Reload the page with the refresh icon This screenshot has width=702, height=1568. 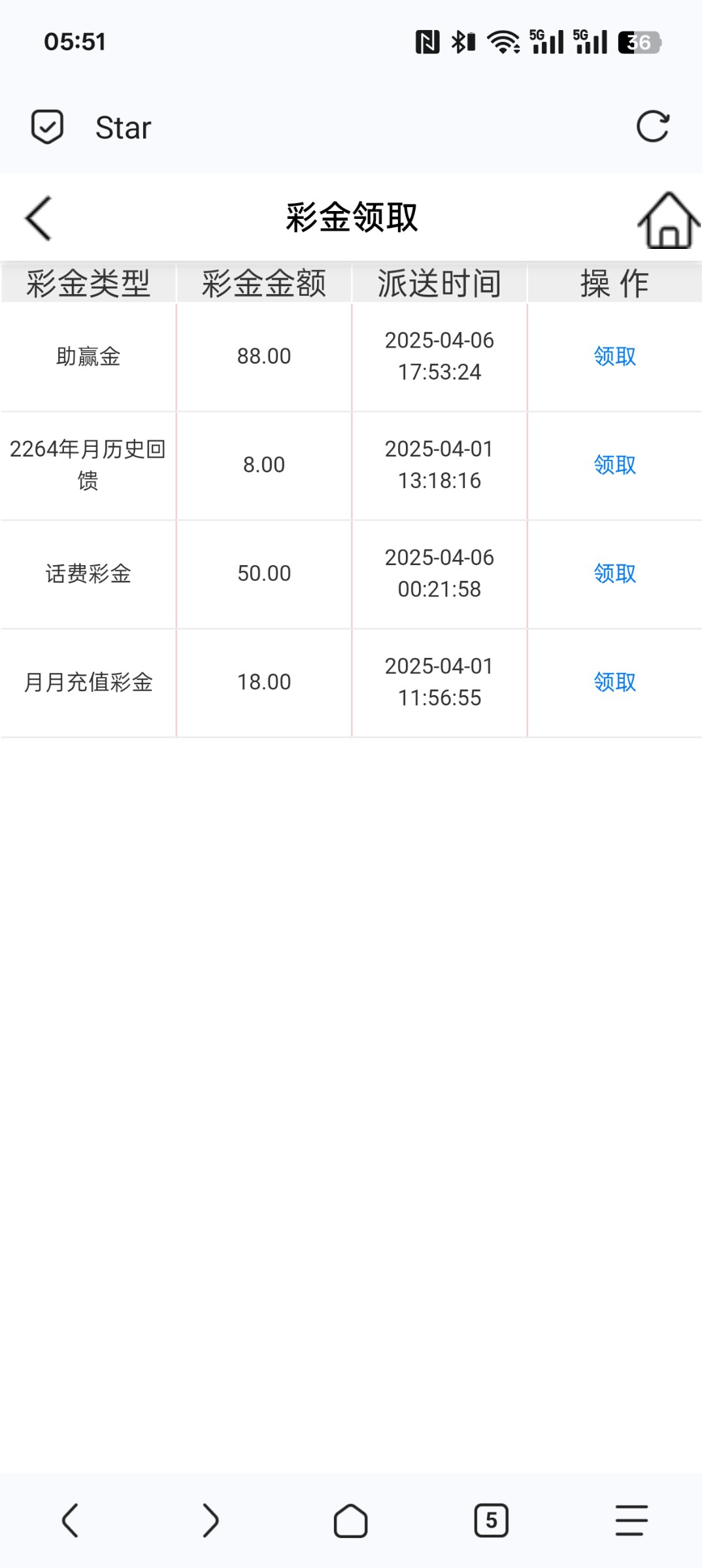point(652,127)
